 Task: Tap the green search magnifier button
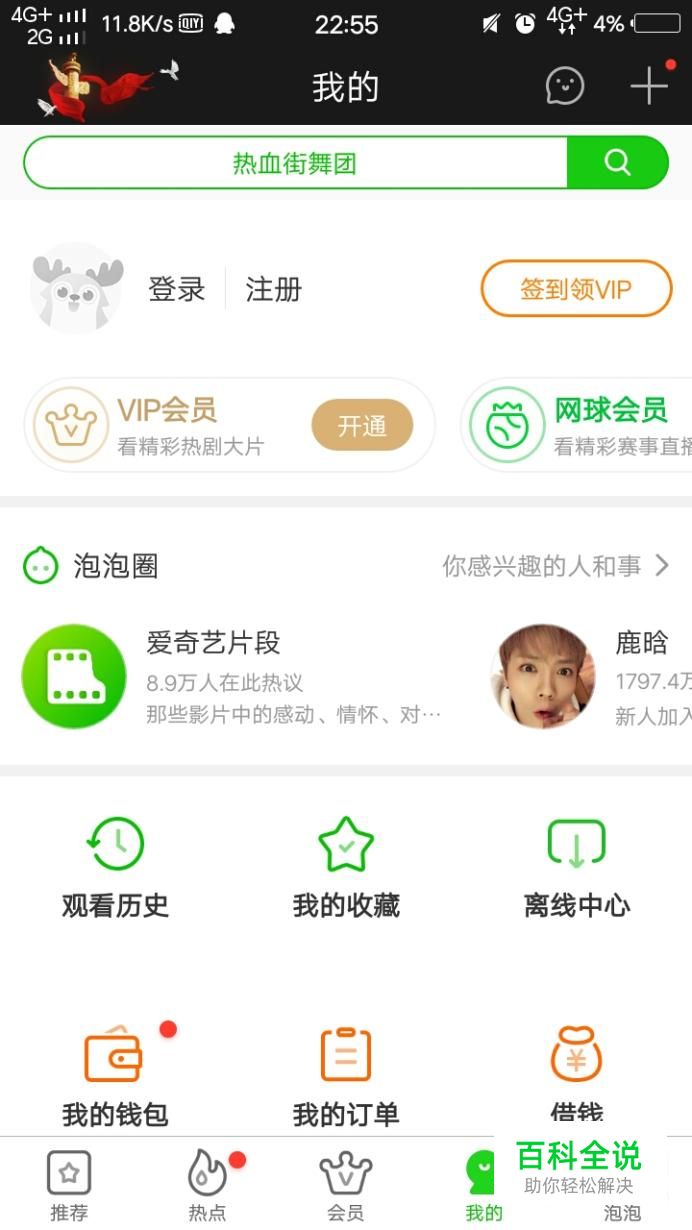[617, 163]
